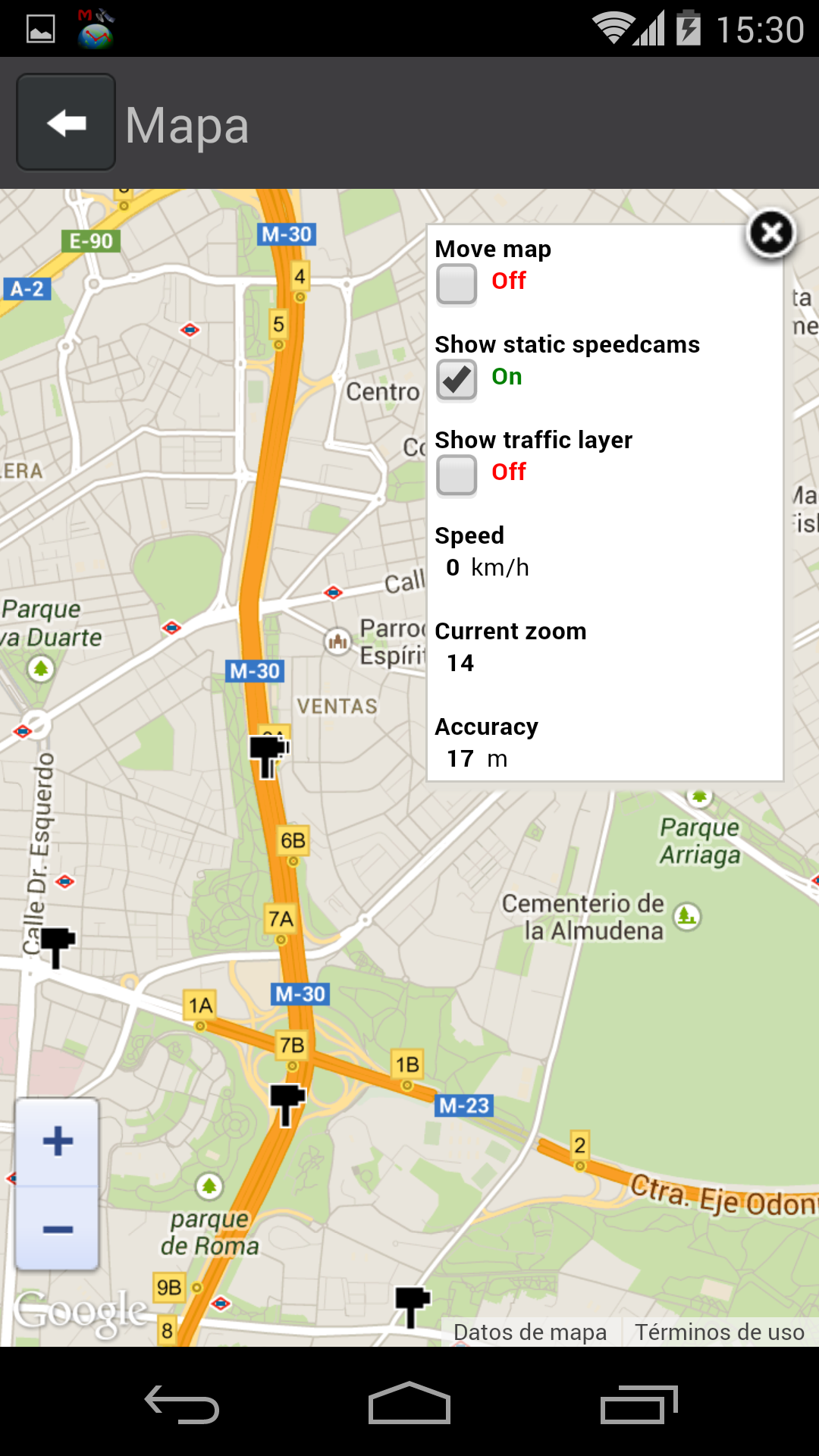Turn on Show traffic layer
This screenshot has height=1456, width=819.
[457, 475]
